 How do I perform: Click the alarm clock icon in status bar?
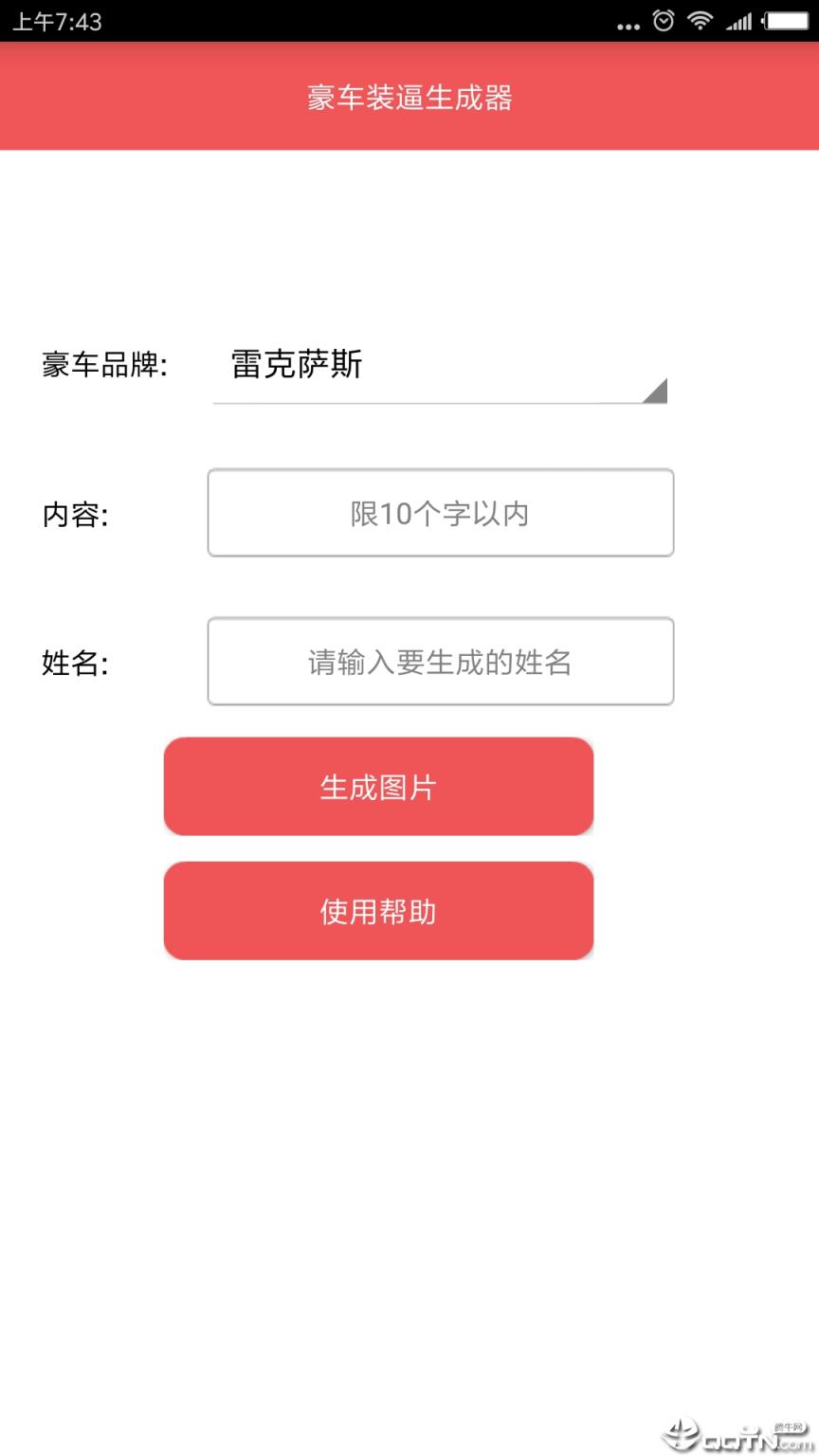coord(662,21)
